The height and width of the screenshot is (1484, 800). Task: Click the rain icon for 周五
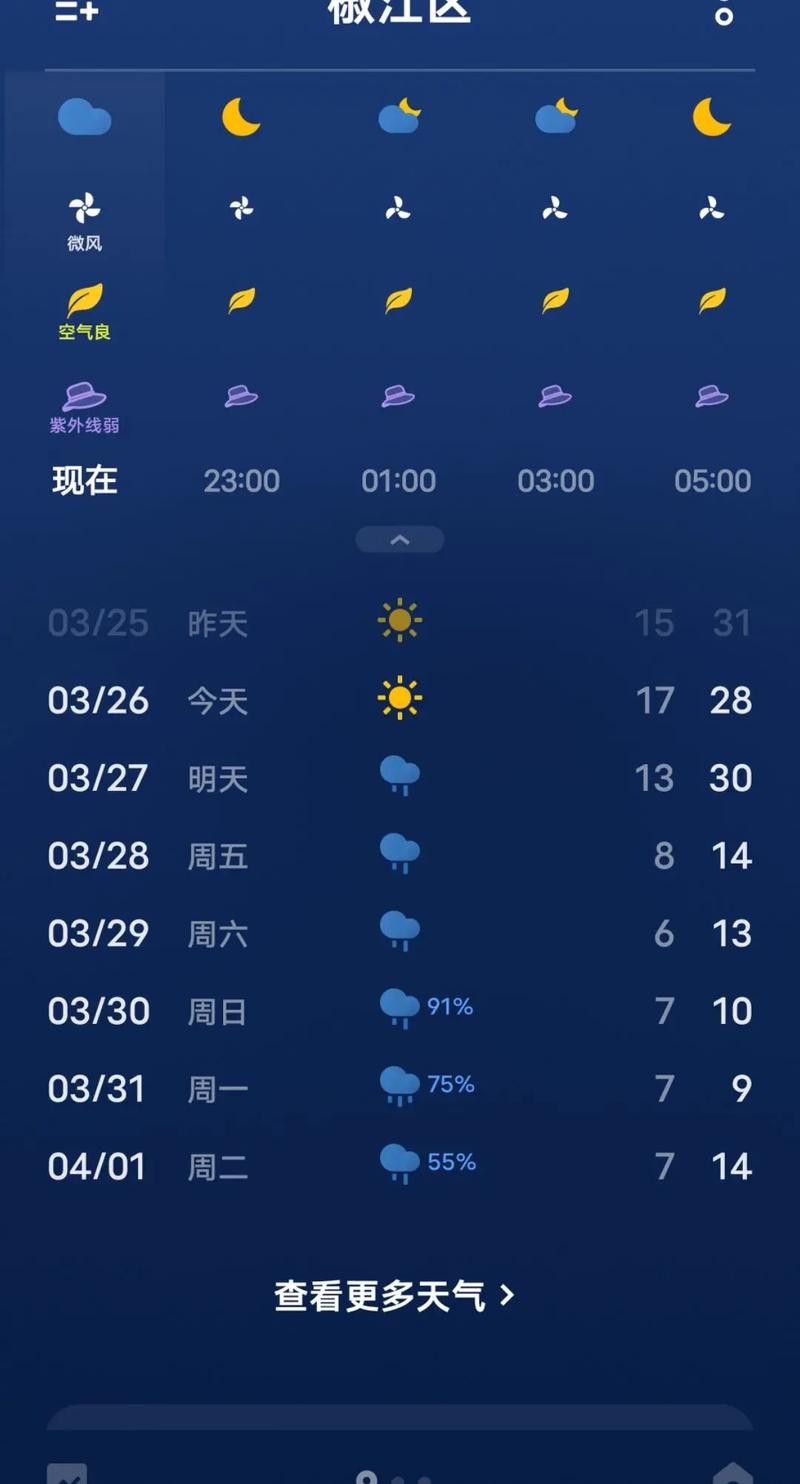[x=399, y=855]
